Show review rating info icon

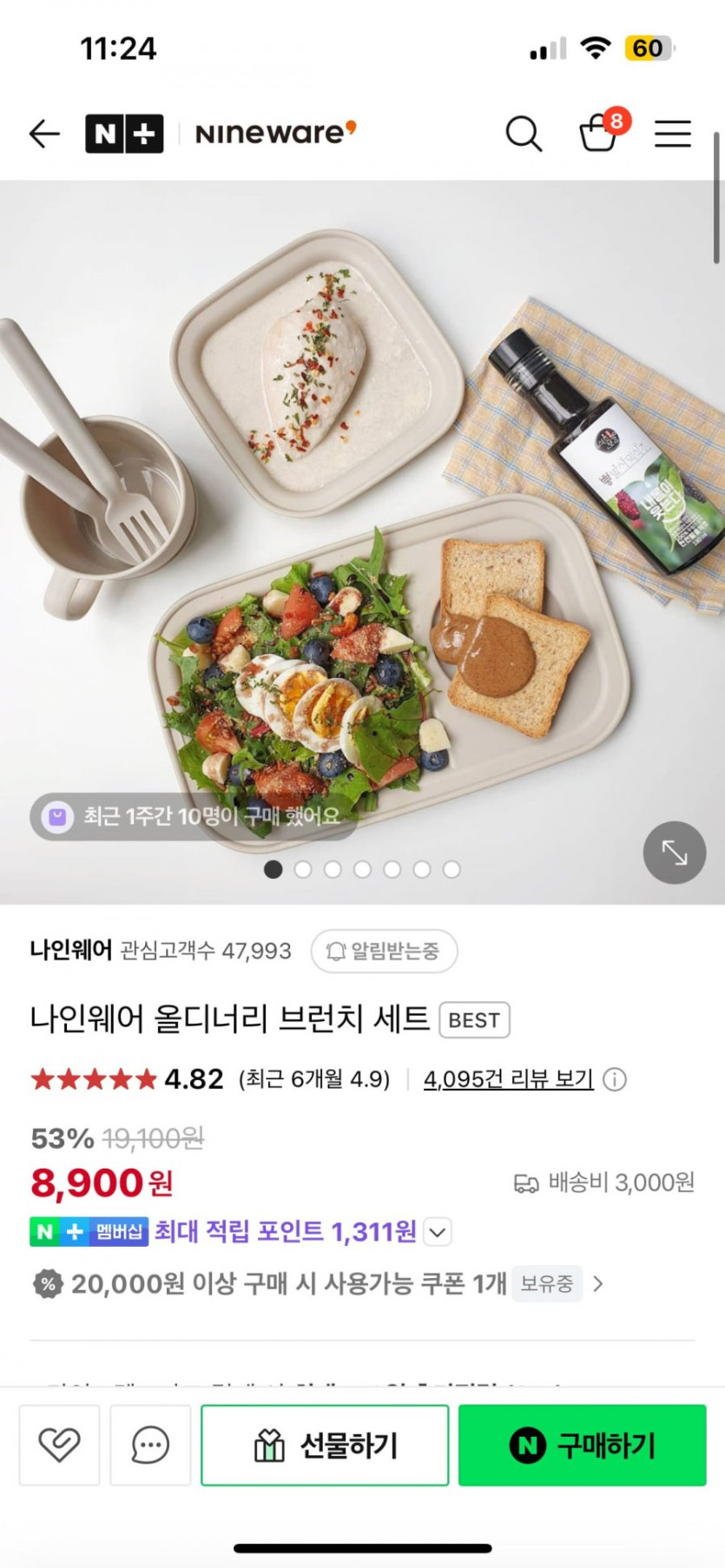point(615,1079)
